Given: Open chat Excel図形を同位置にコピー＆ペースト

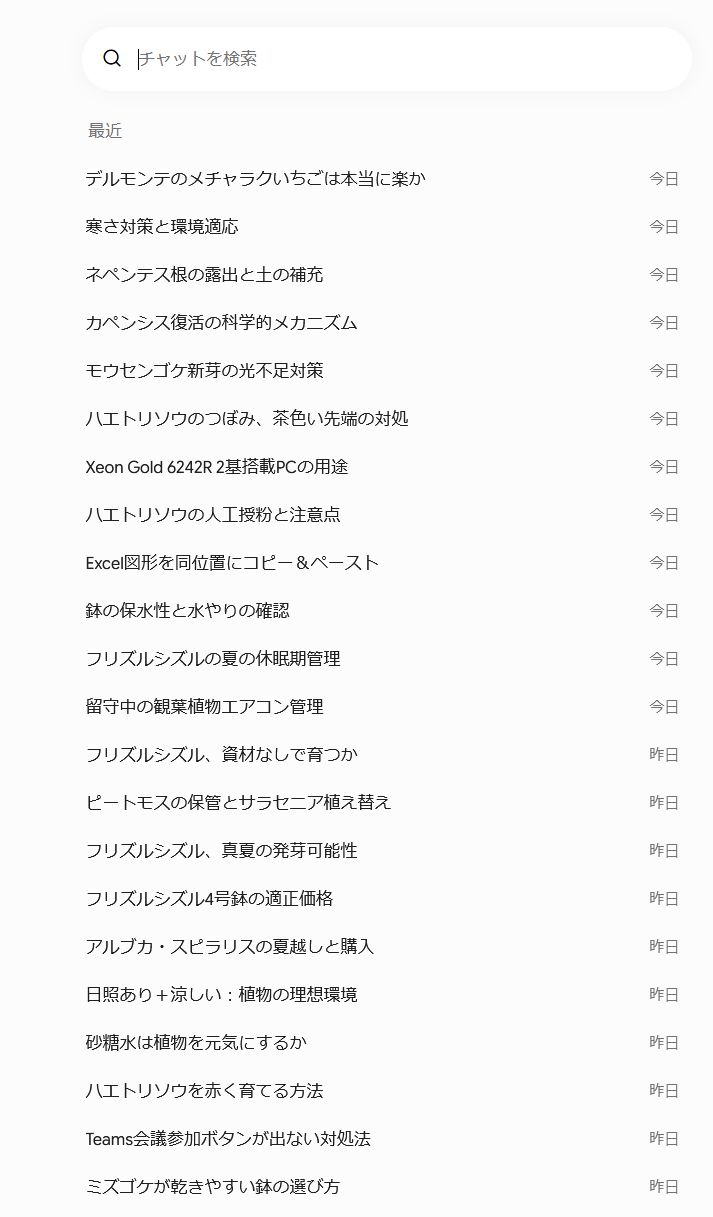Looking at the screenshot, I should (x=382, y=563).
